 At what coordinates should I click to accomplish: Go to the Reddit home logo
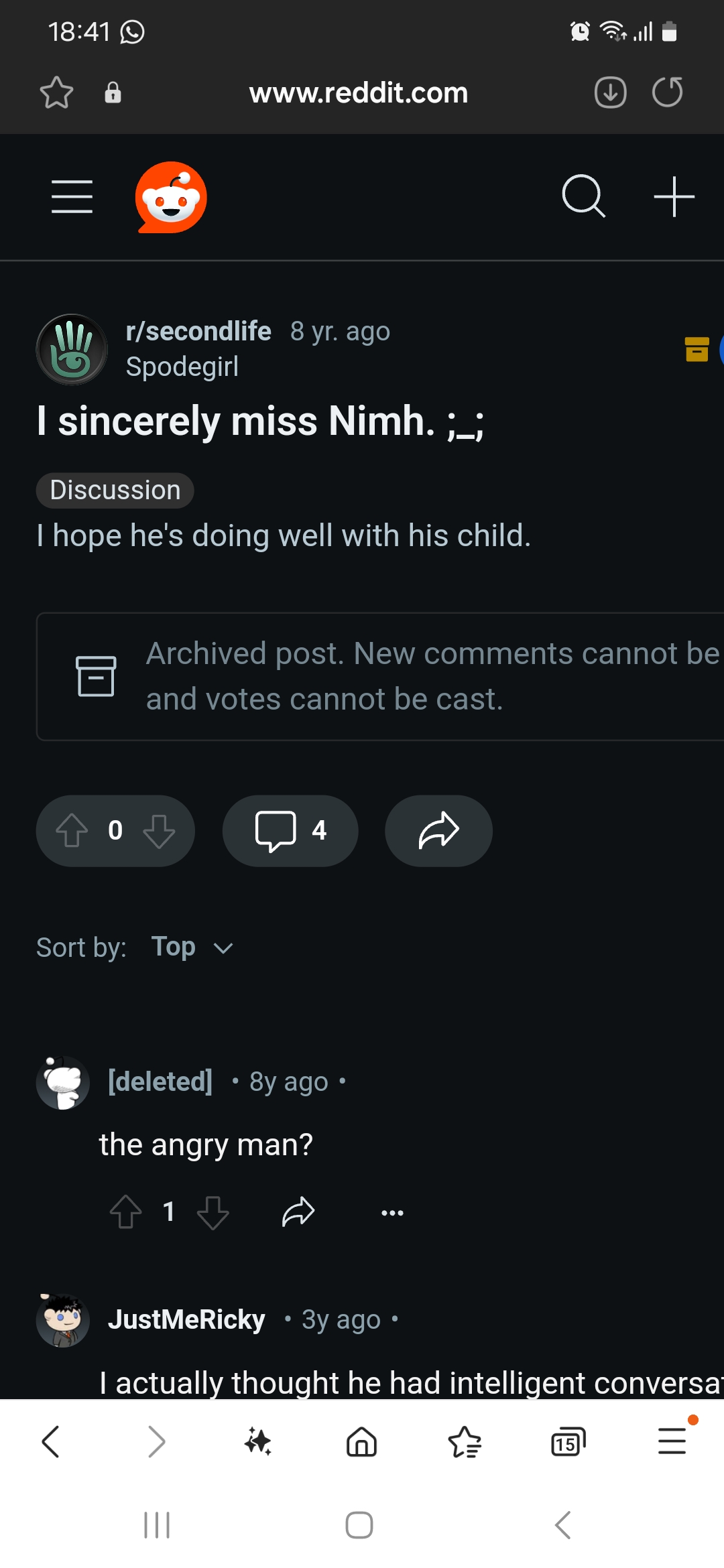pyautogui.click(x=171, y=197)
